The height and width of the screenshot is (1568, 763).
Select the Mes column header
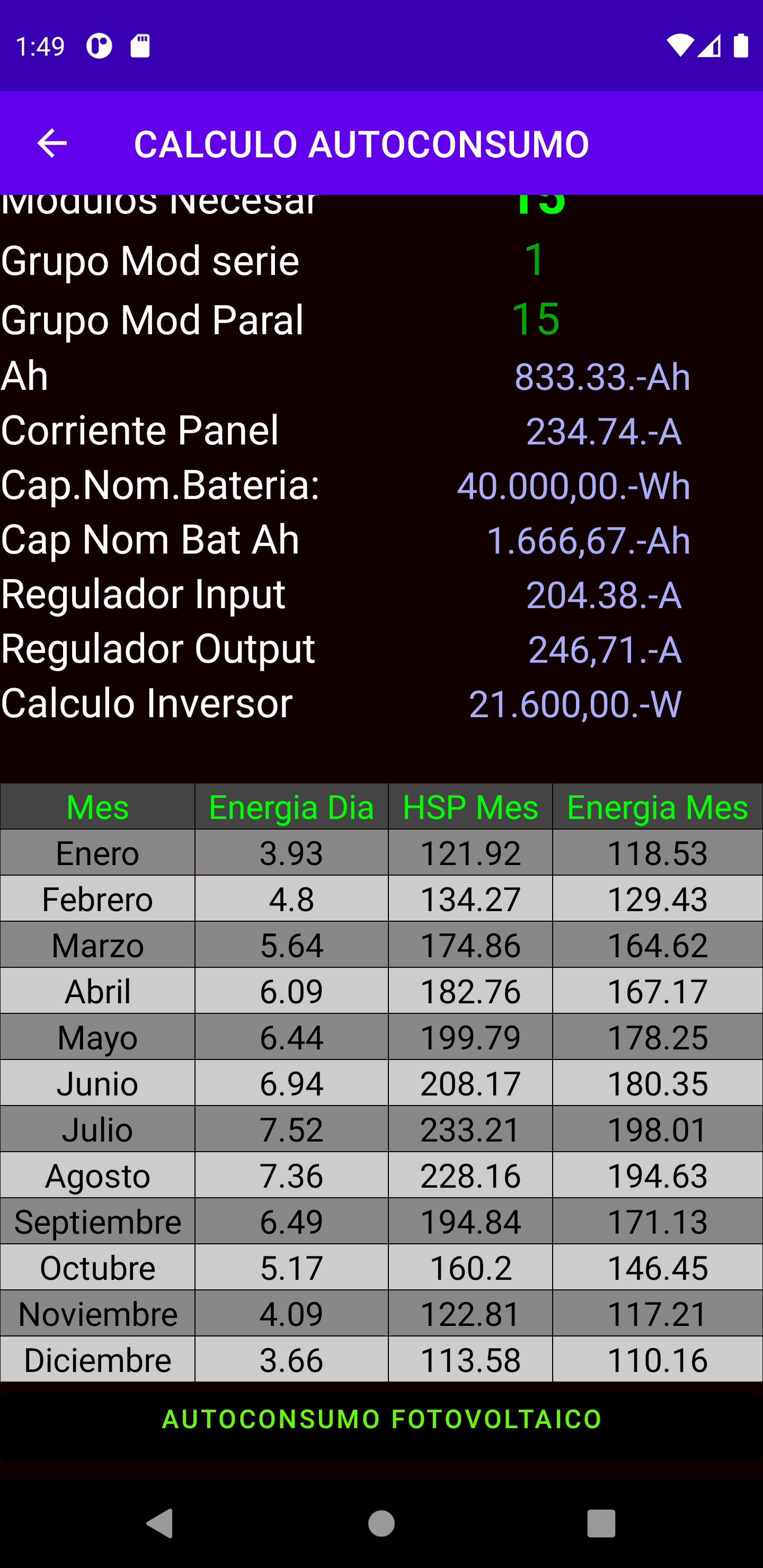click(x=97, y=807)
